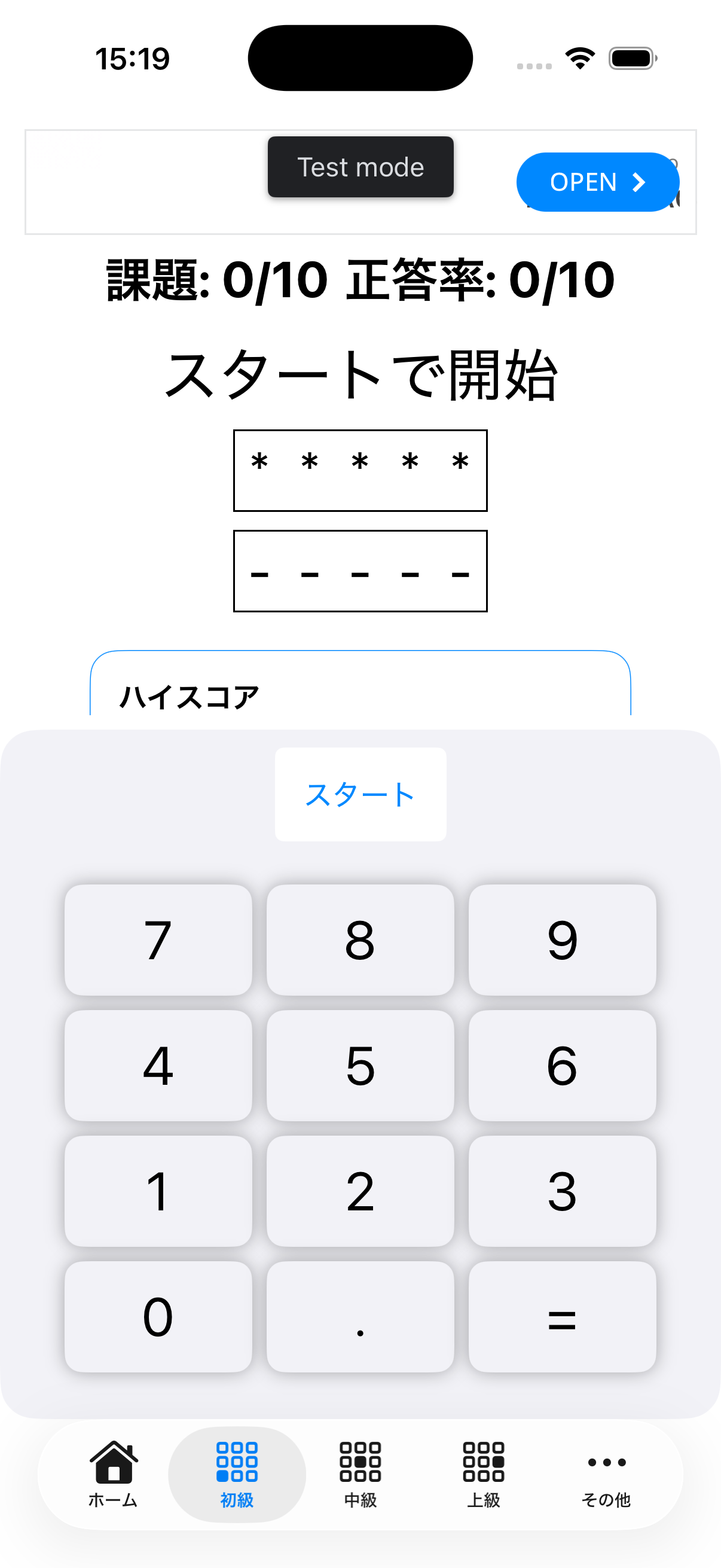Tap the asterisk problem display box
Viewport: 721px width, 1568px height.
pos(361,470)
